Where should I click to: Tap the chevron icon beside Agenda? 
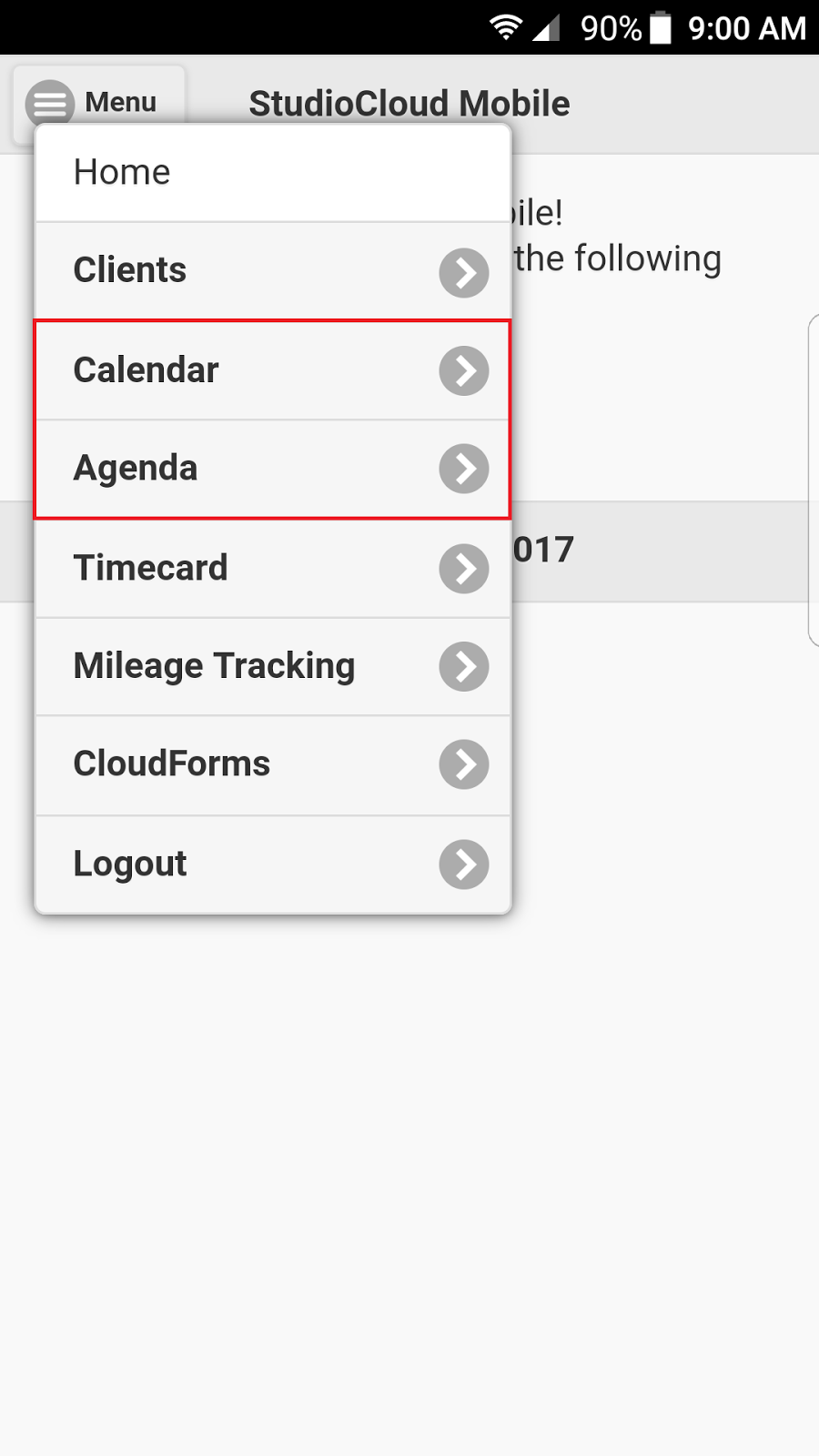(x=463, y=469)
